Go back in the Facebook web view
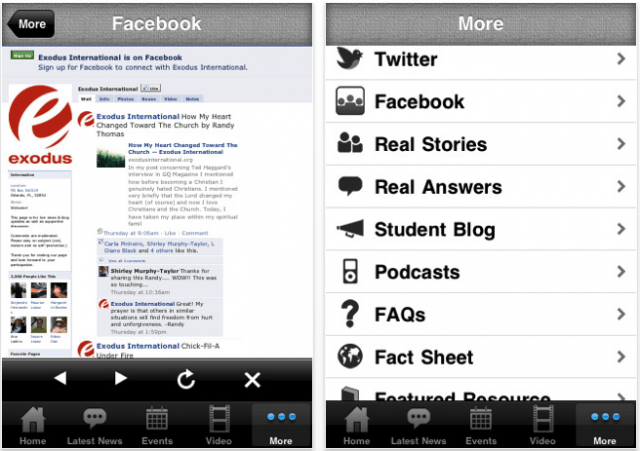The width and height of the screenshot is (640, 451). coord(60,378)
